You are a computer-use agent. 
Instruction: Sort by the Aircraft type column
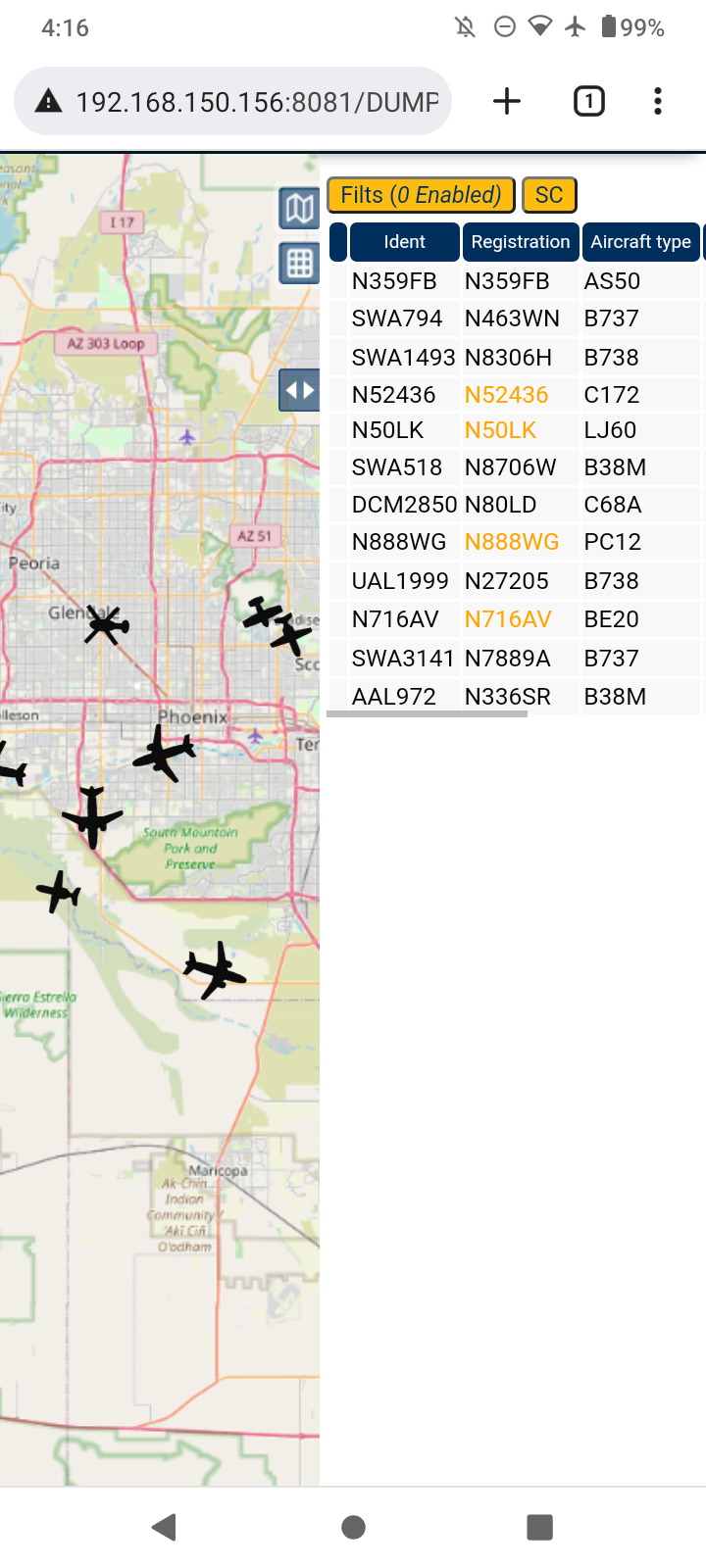[640, 242]
